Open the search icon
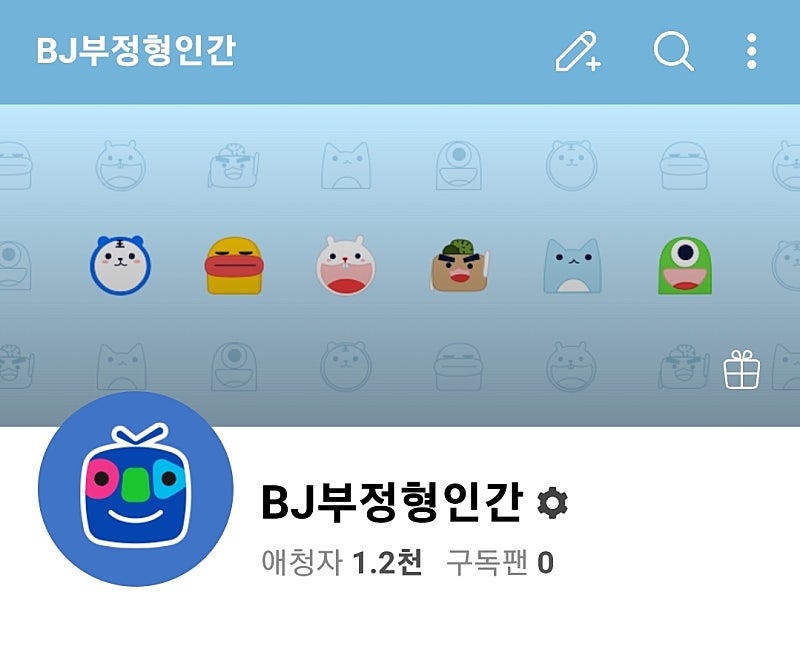 673,51
